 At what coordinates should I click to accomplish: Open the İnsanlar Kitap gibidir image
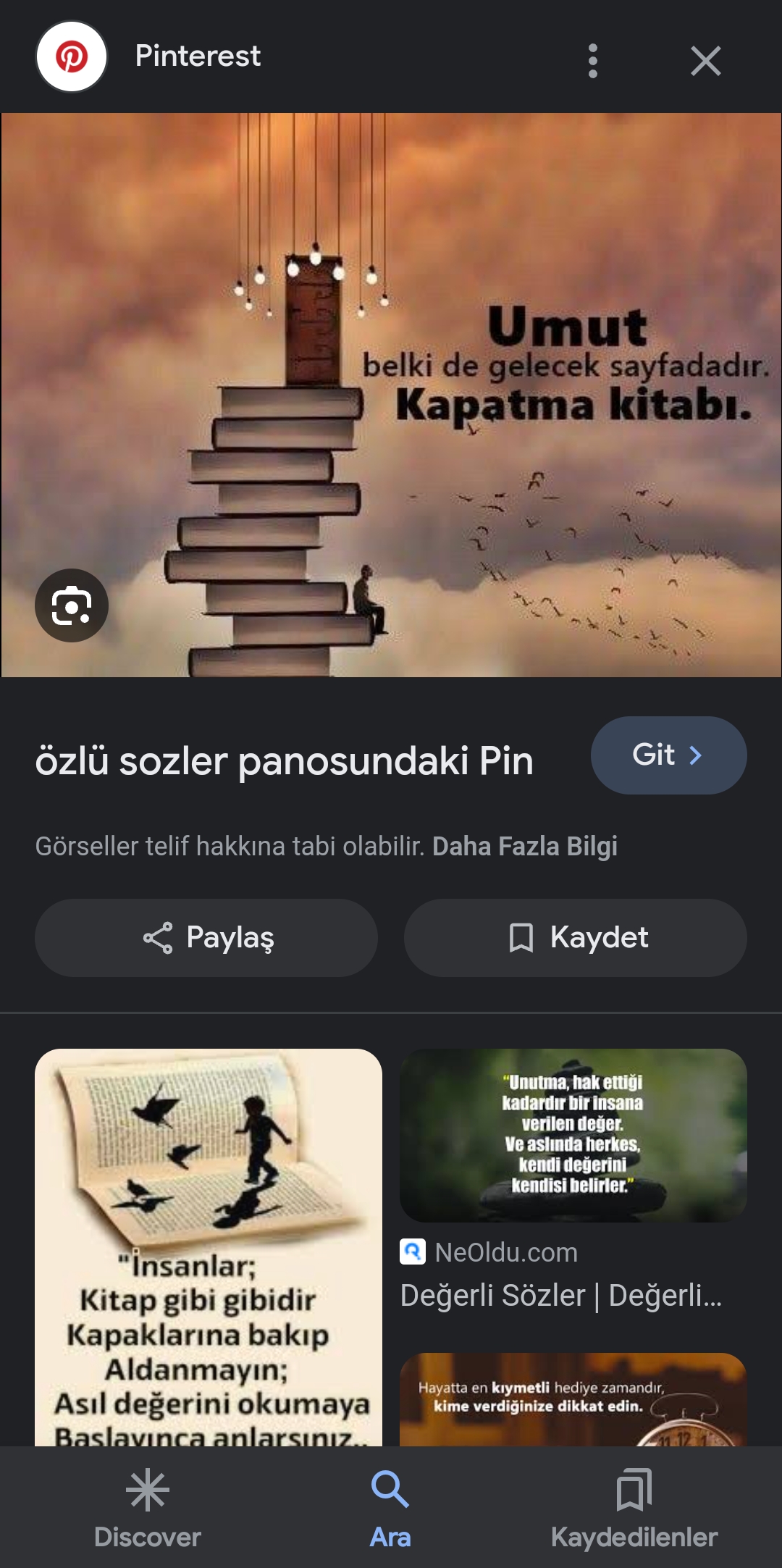pos(209,1246)
